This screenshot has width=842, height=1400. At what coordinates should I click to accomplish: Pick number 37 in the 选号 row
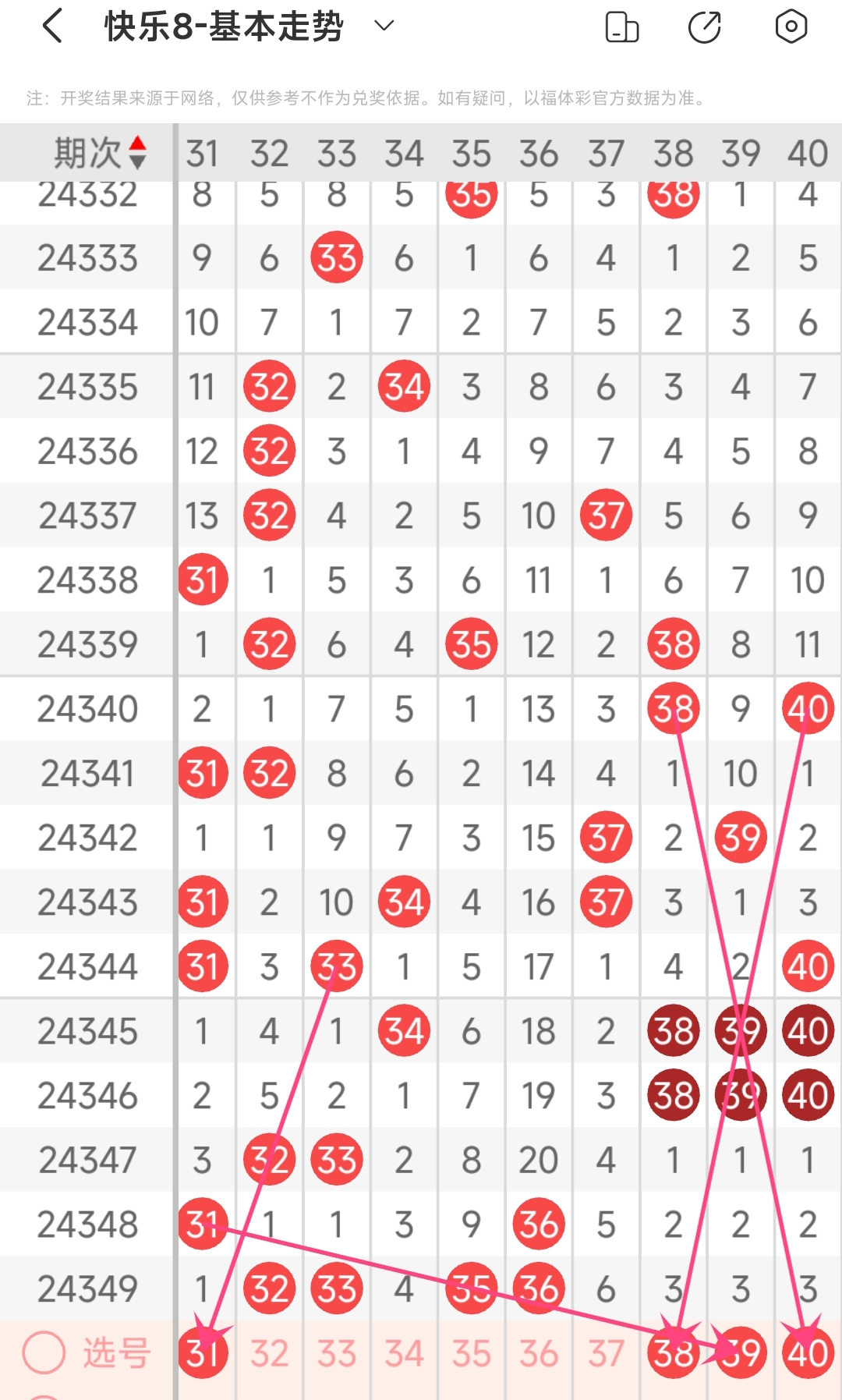(x=606, y=1353)
